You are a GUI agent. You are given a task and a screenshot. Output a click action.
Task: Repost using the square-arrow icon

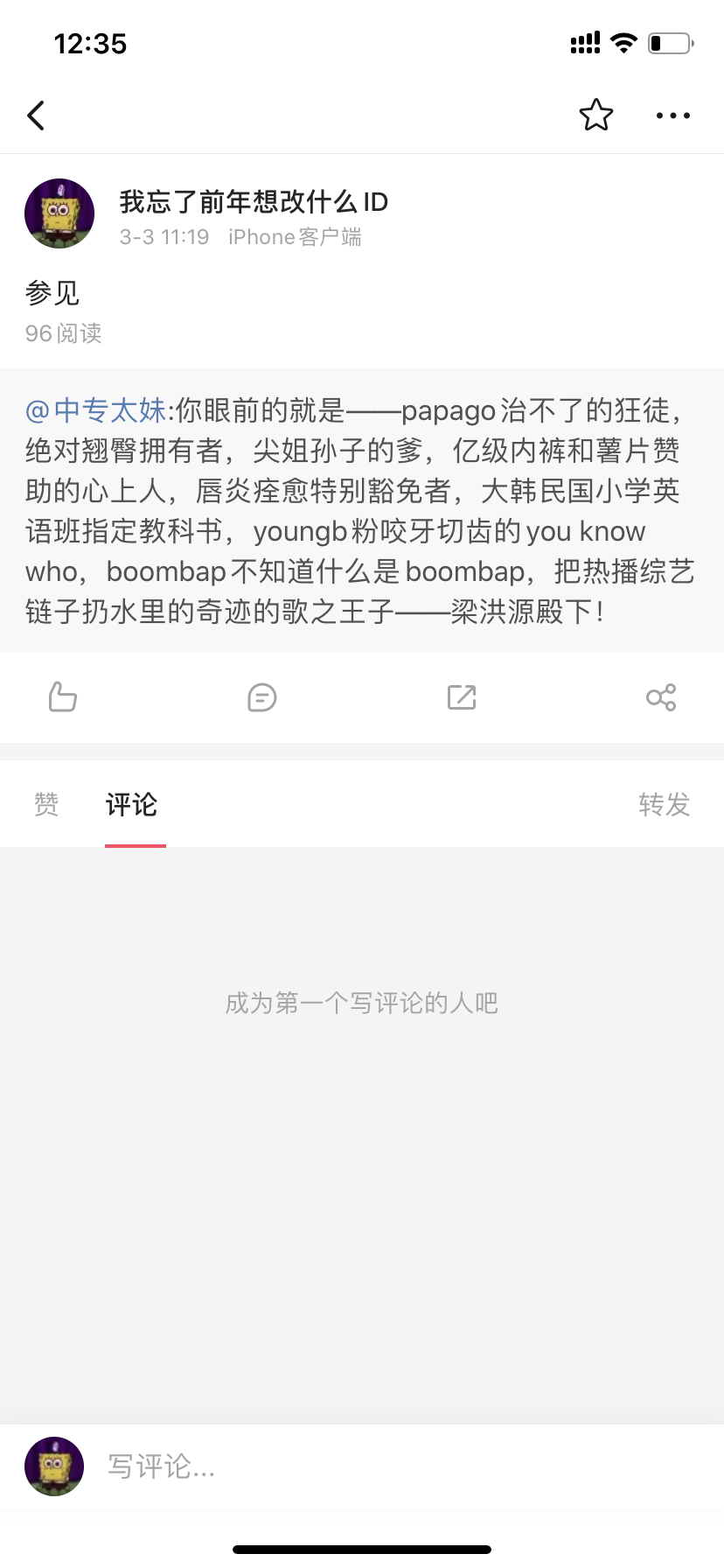pos(461,697)
